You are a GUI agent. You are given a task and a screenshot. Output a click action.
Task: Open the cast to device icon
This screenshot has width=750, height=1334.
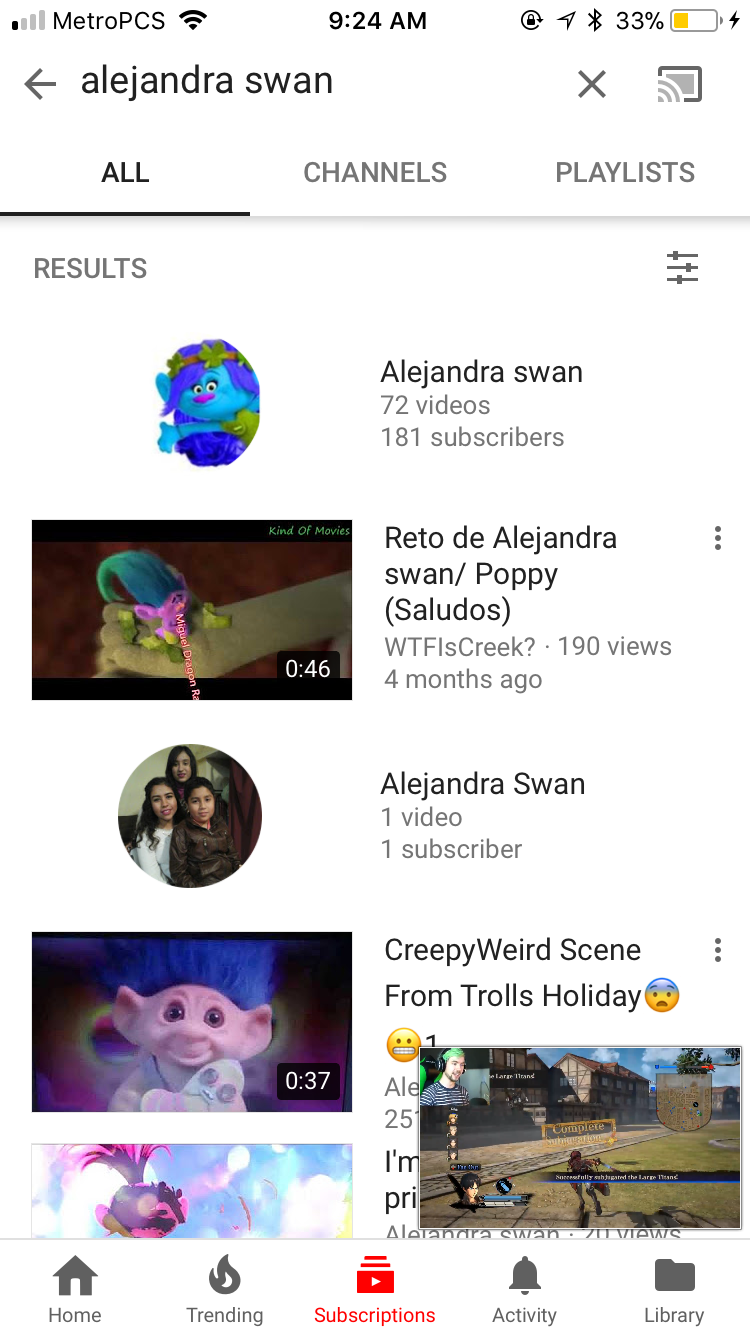[680, 85]
